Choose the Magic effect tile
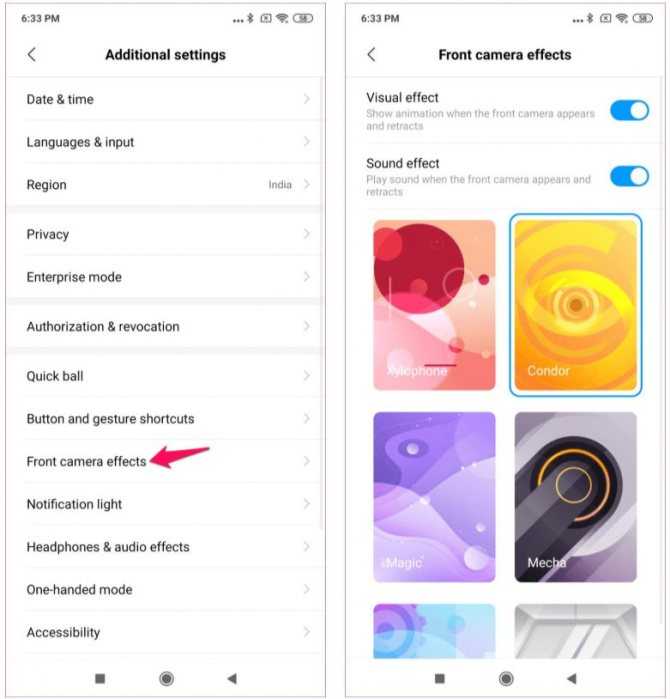This screenshot has width=670, height=699. click(434, 497)
